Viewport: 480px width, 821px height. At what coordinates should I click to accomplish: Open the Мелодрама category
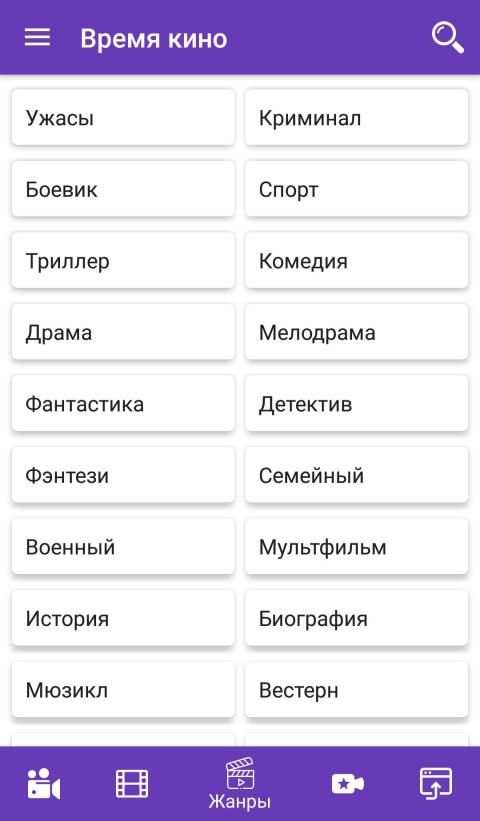pyautogui.click(x=356, y=332)
